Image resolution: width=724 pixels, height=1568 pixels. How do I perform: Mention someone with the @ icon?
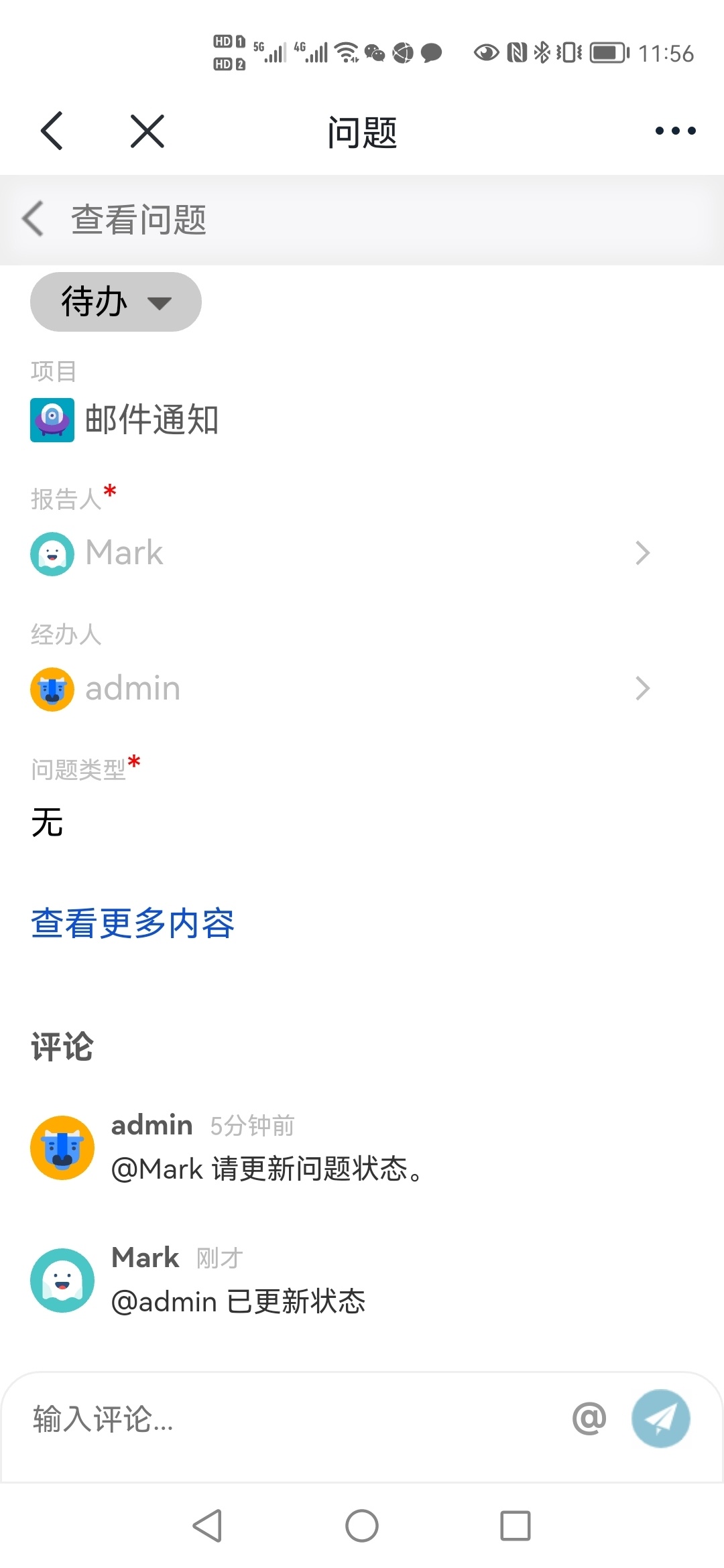[x=589, y=1419]
